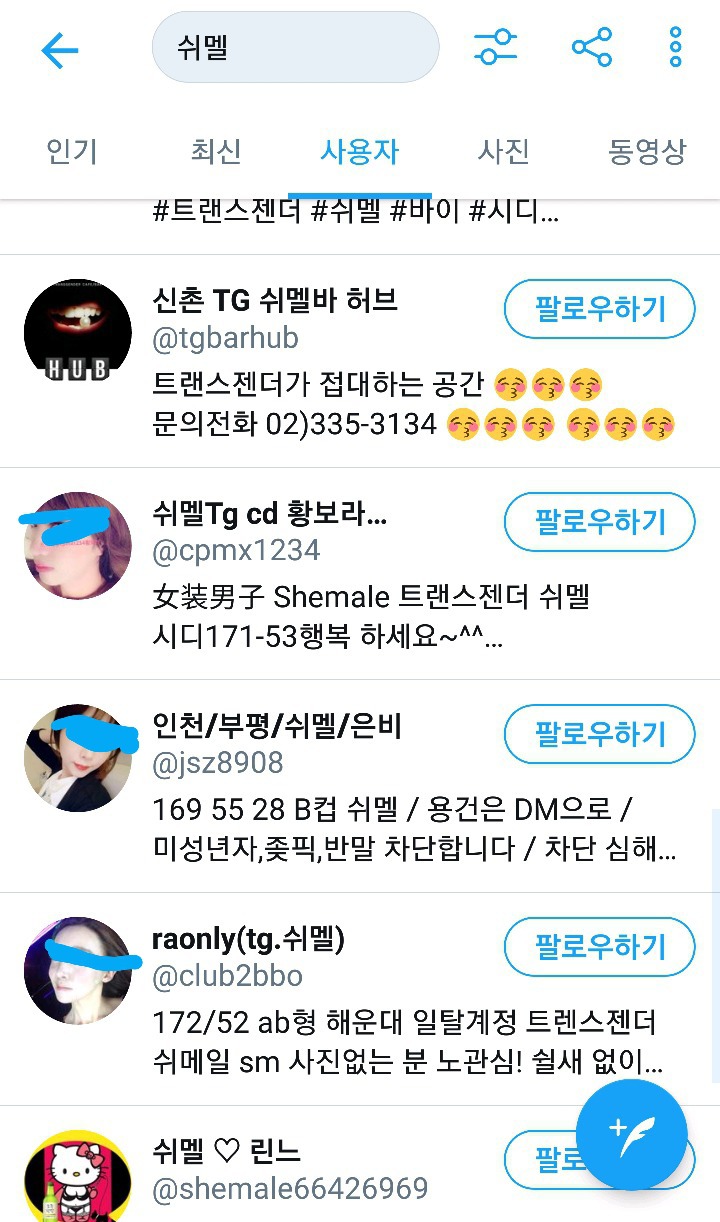Switch to the 인기 tab
This screenshot has height=1222, width=720.
pyautogui.click(x=72, y=152)
